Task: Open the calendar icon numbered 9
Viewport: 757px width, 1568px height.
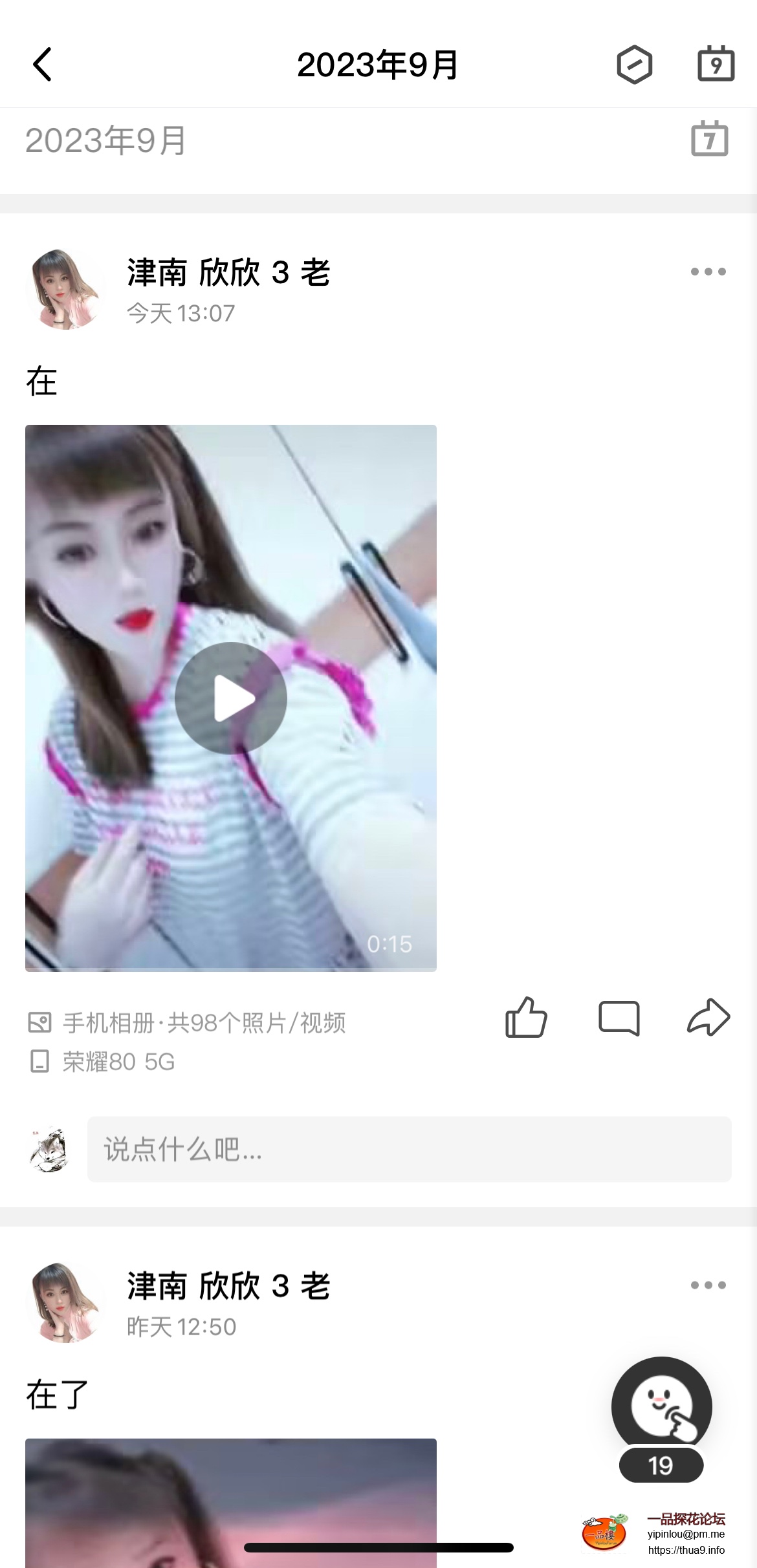Action: (x=716, y=65)
